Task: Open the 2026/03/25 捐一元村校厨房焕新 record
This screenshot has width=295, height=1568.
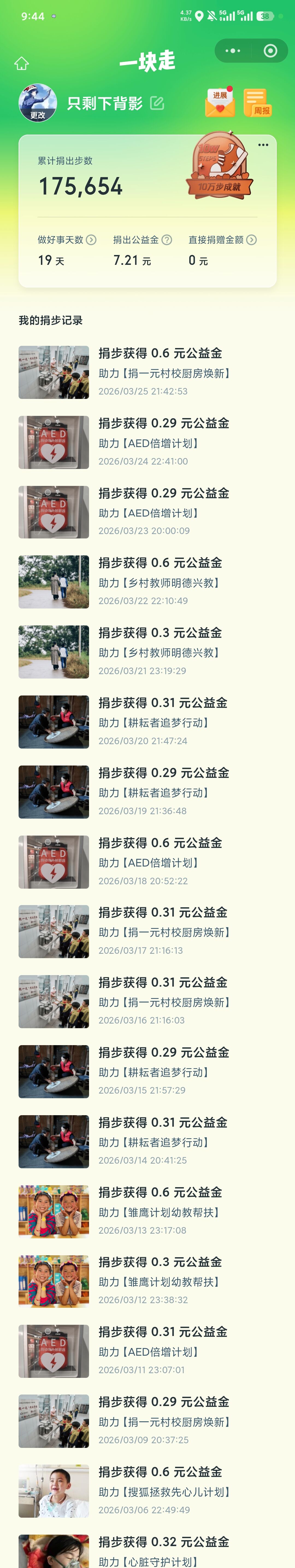Action: click(x=147, y=372)
